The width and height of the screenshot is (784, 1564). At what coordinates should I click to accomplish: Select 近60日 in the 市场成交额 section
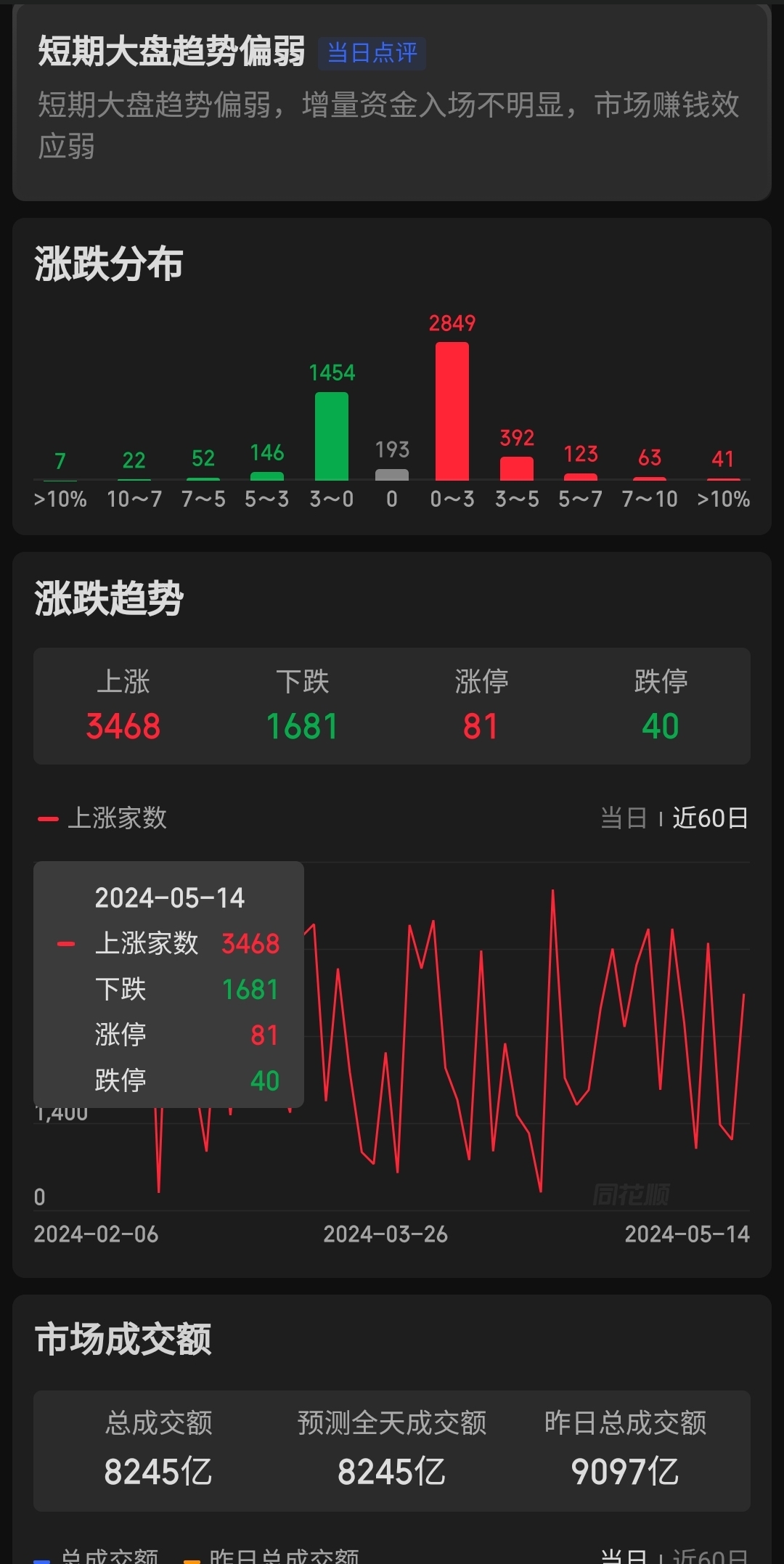click(710, 1556)
